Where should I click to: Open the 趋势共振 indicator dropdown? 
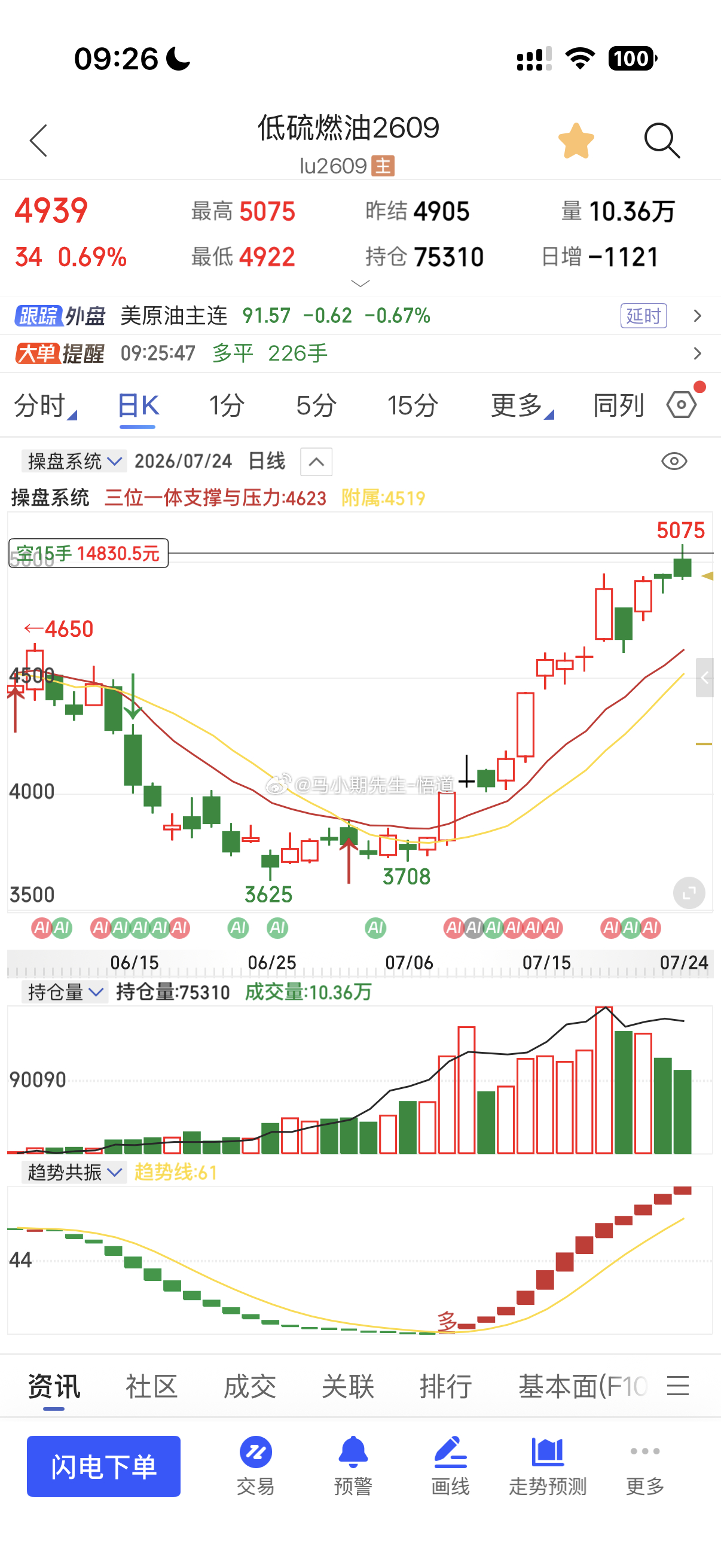(74, 1172)
